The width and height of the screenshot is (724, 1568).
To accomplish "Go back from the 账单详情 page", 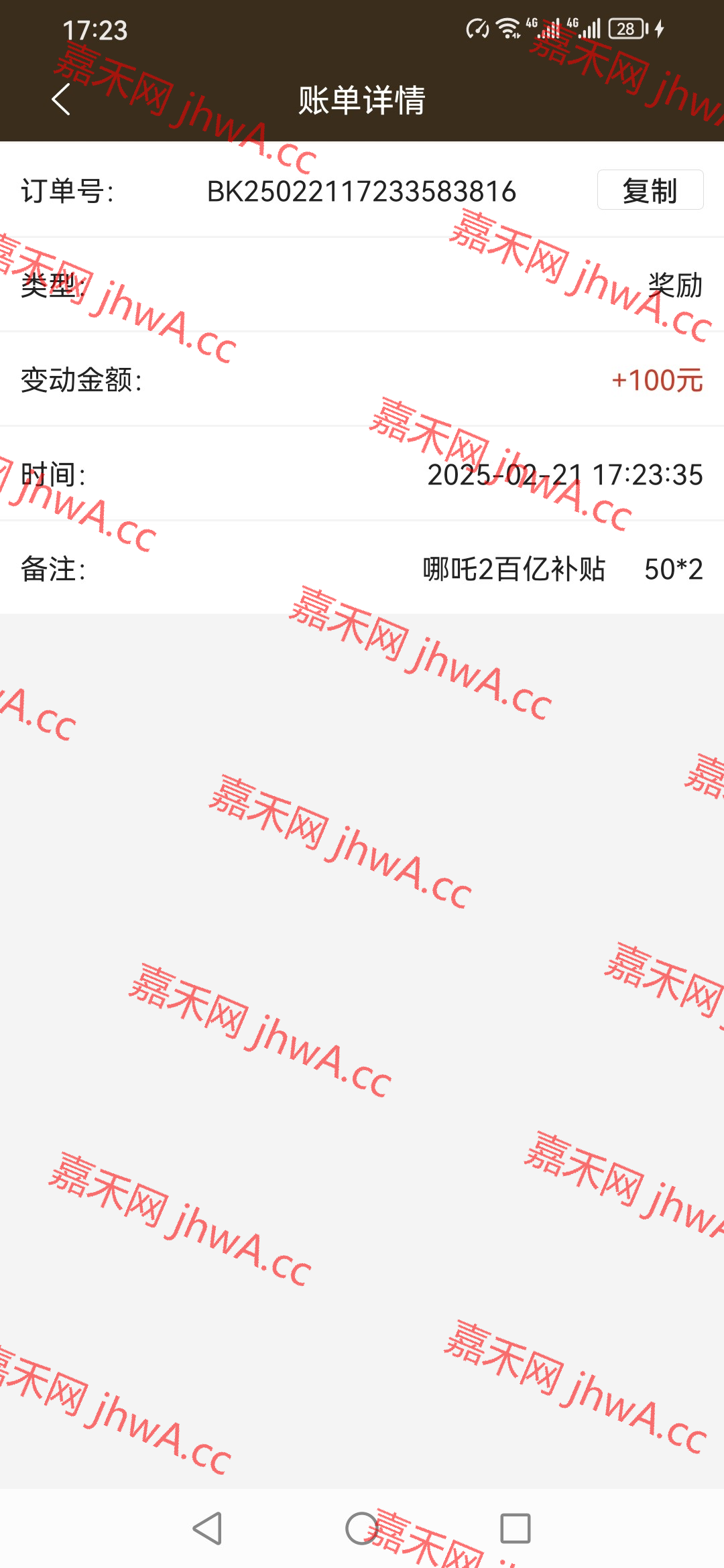I will (x=61, y=100).
